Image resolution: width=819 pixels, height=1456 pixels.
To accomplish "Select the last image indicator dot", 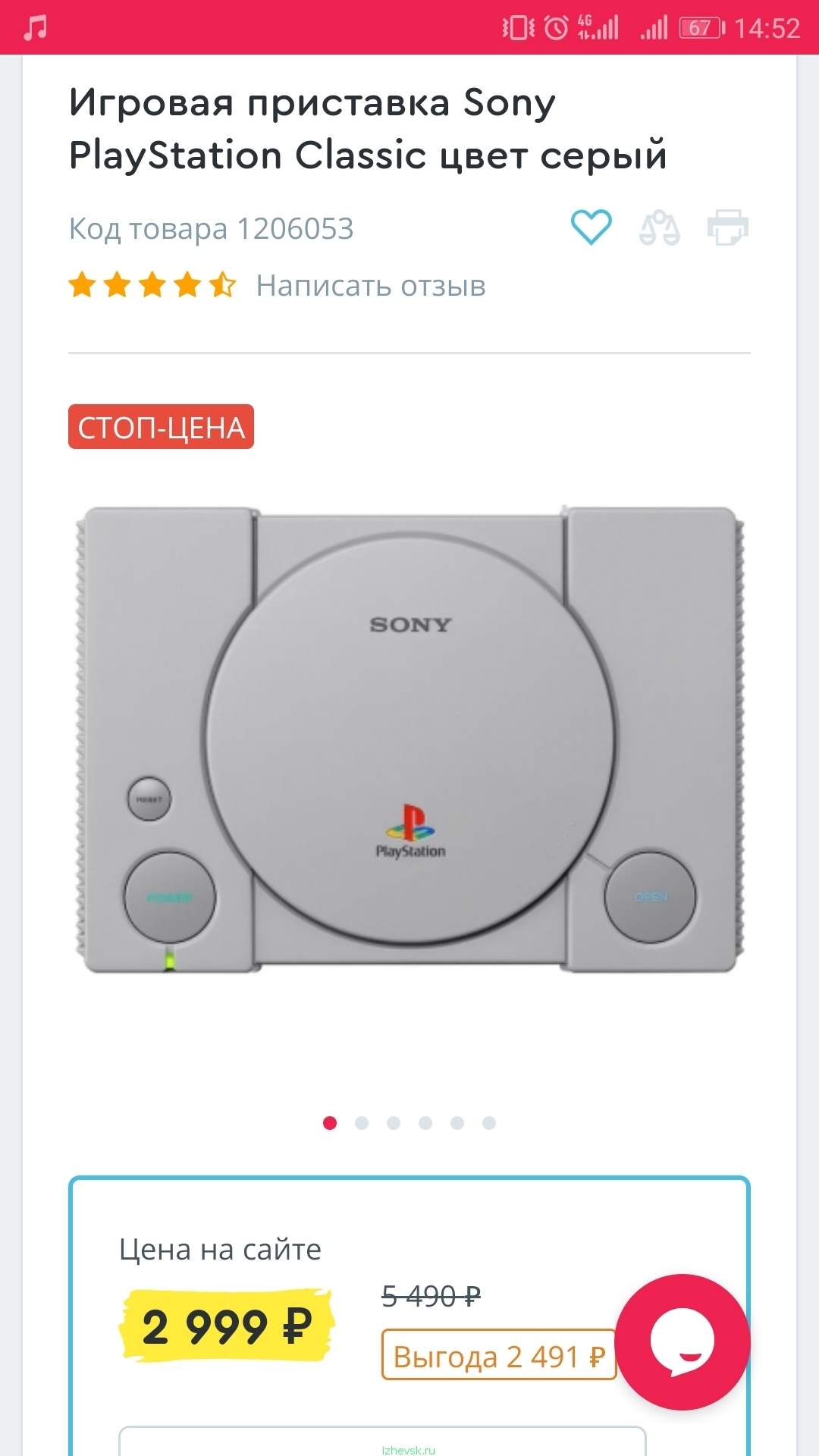I will tap(489, 1123).
